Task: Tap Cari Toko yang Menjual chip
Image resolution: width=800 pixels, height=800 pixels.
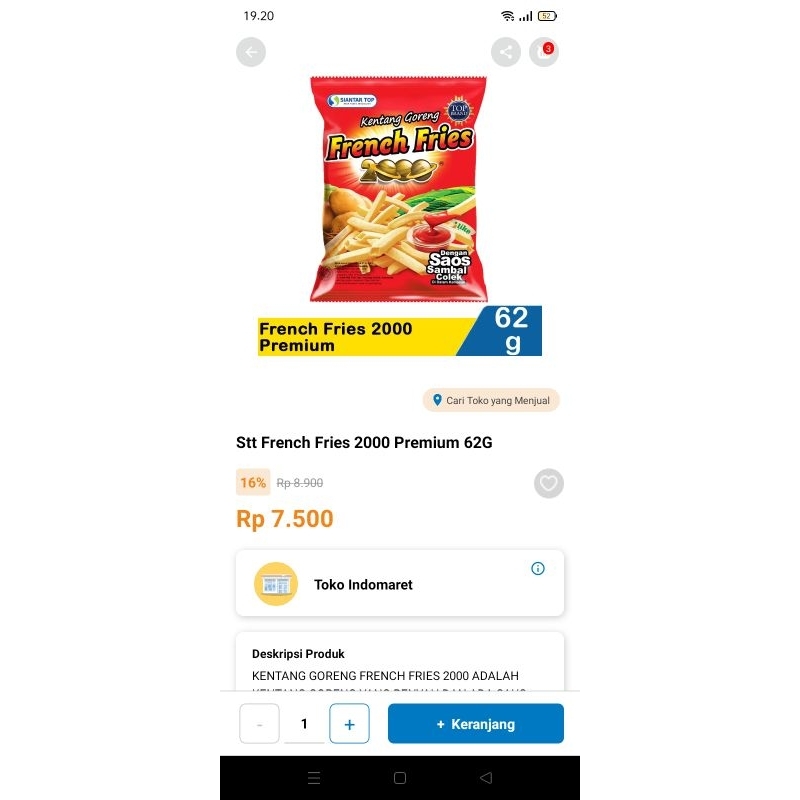Action: (x=491, y=400)
